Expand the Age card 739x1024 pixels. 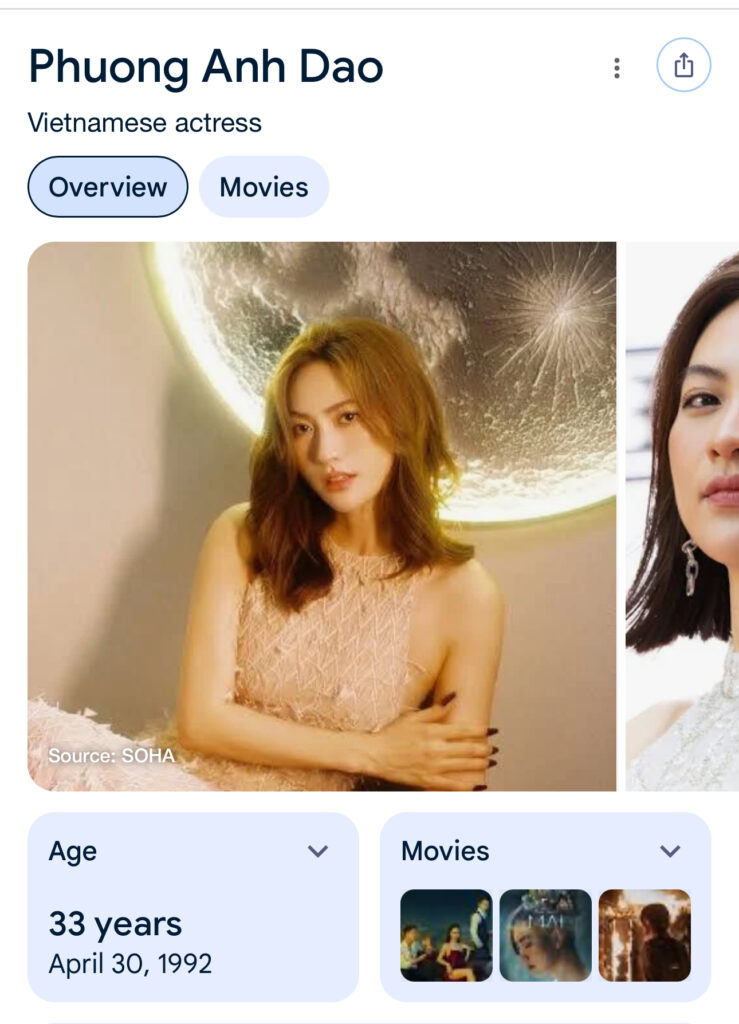pos(317,851)
